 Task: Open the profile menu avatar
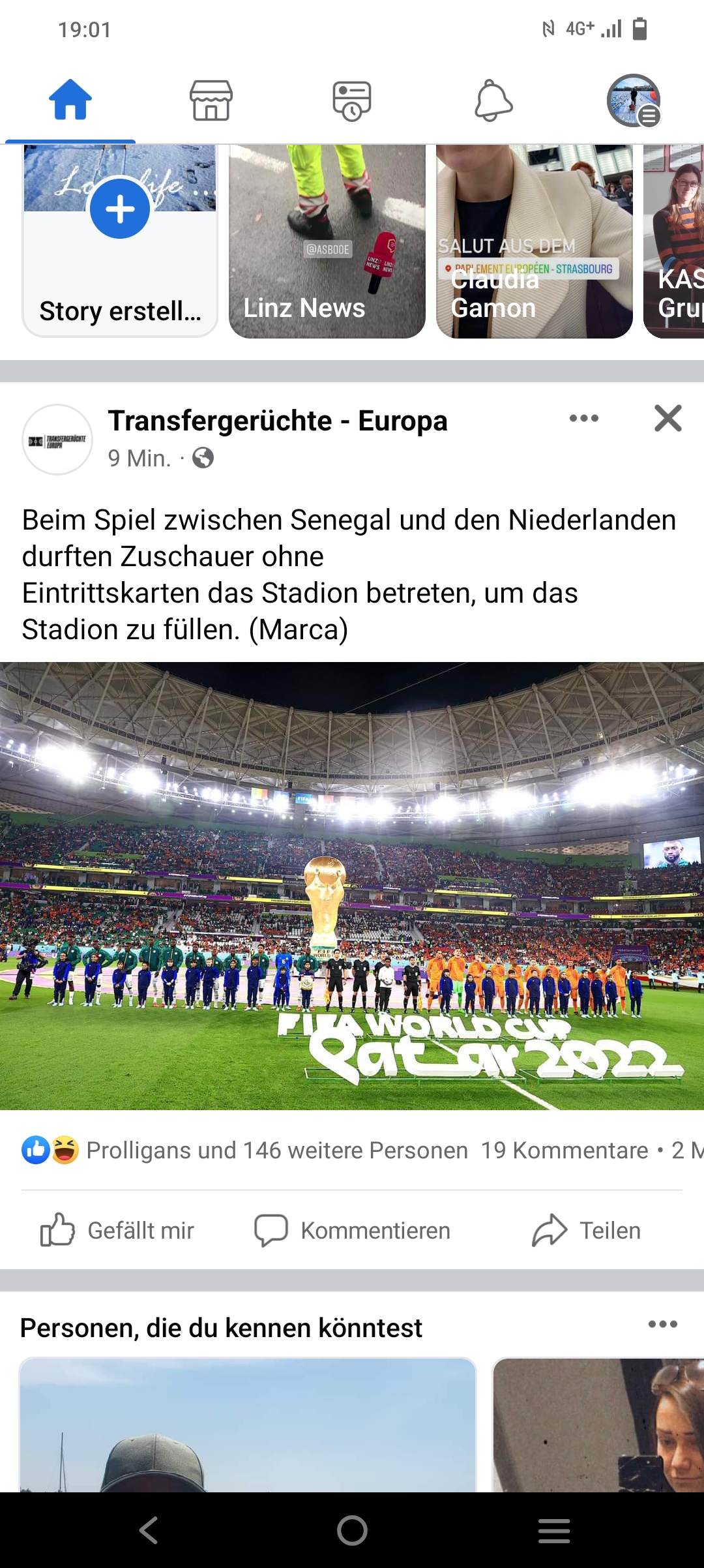pyautogui.click(x=634, y=100)
